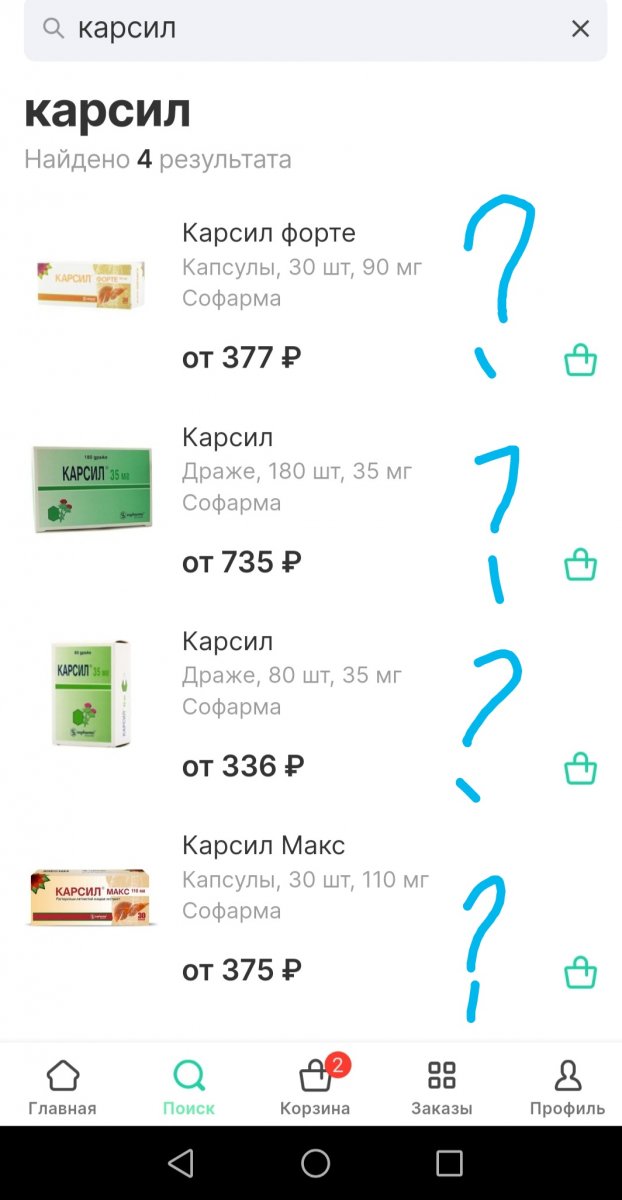Go back with the system back button

180,1163
